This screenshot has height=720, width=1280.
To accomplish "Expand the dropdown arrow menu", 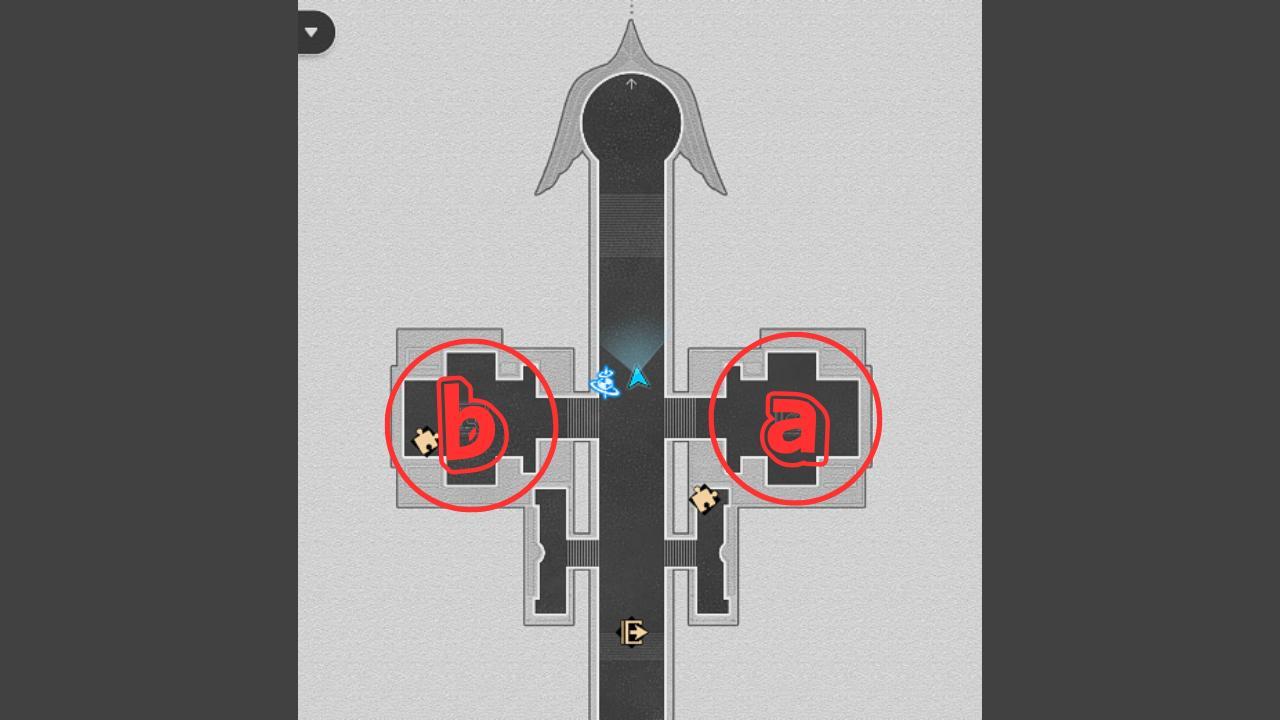I will (312, 33).
